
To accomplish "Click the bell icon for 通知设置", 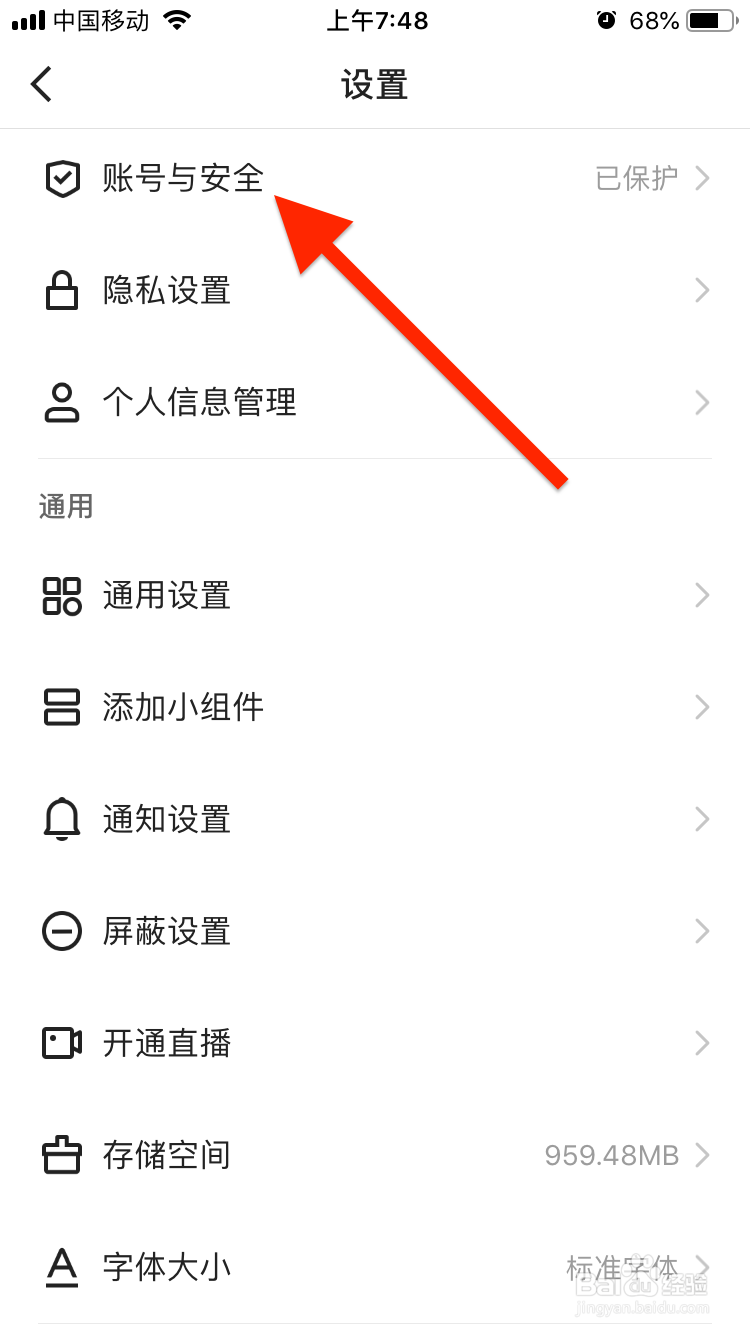I will (62, 819).
